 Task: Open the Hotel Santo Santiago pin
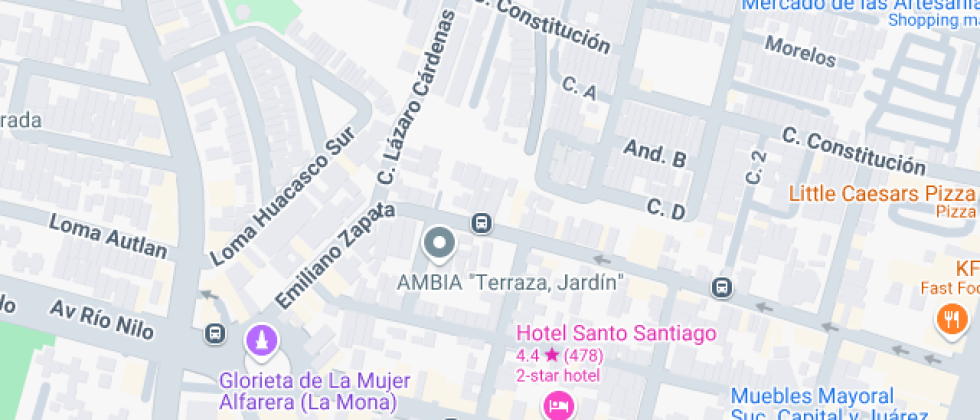pos(558,405)
